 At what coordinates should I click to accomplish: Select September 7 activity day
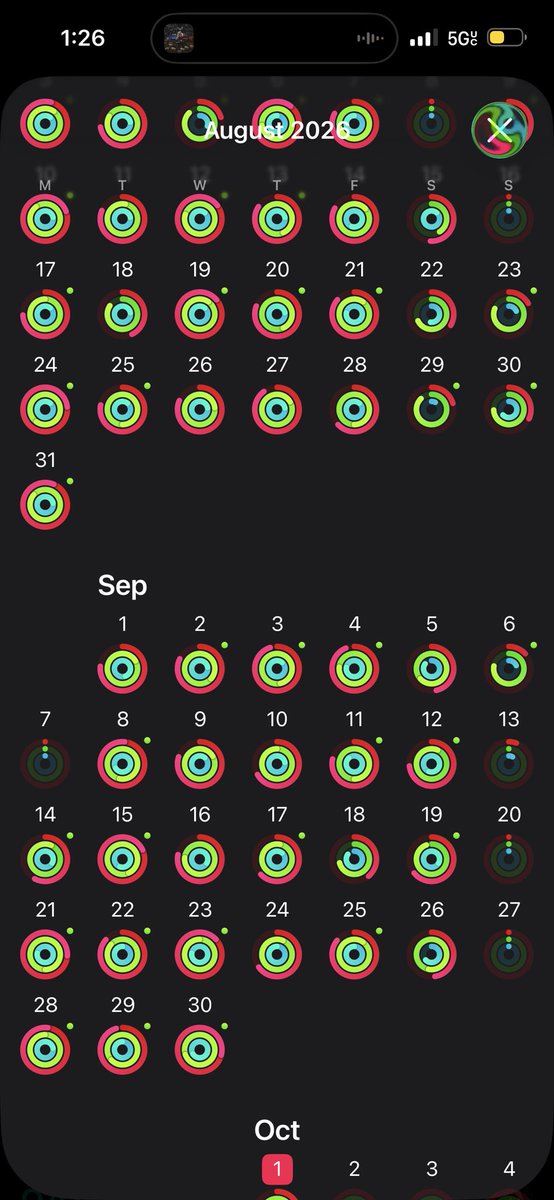coord(45,764)
